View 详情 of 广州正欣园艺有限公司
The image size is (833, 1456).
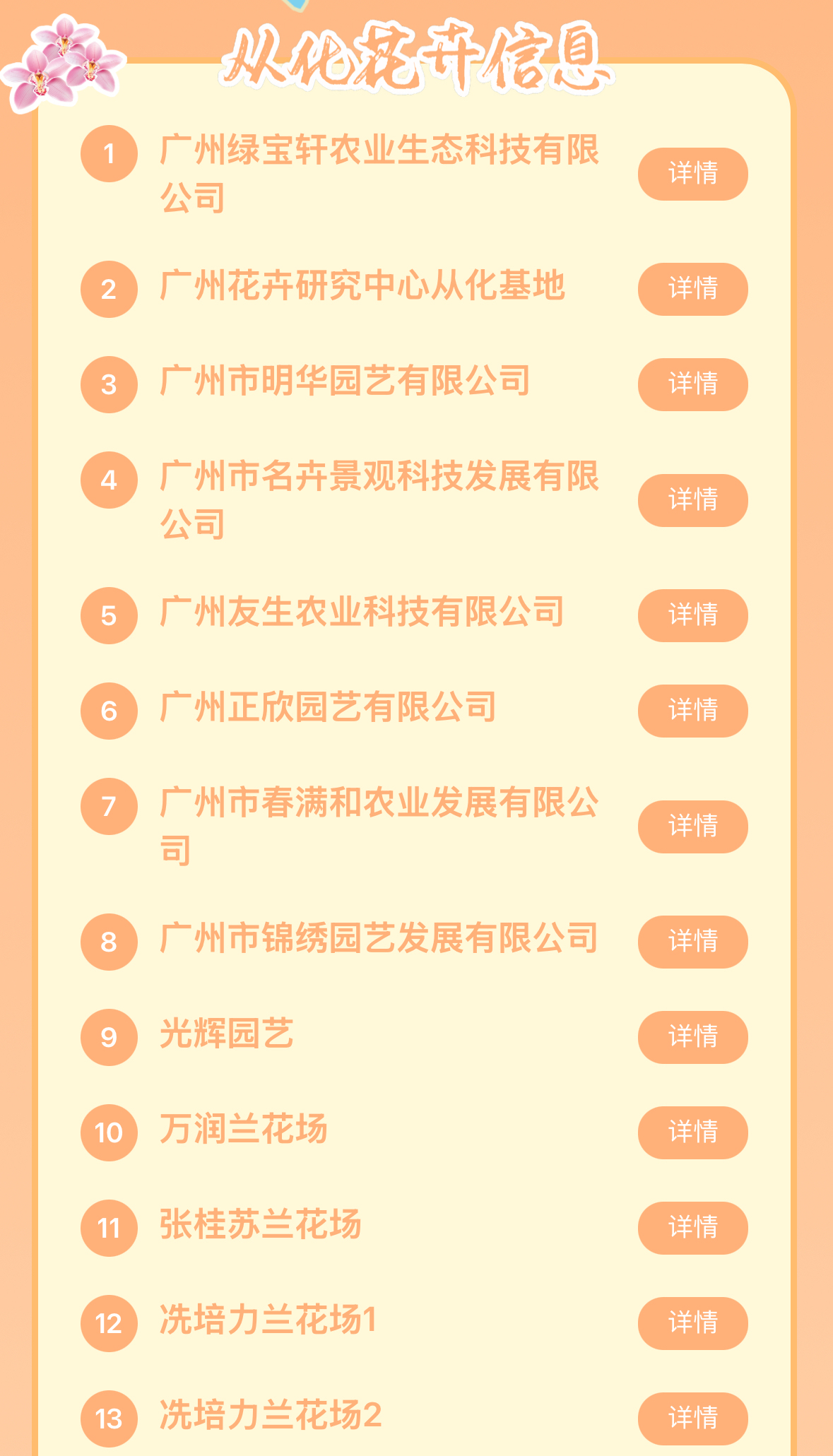[x=692, y=711]
